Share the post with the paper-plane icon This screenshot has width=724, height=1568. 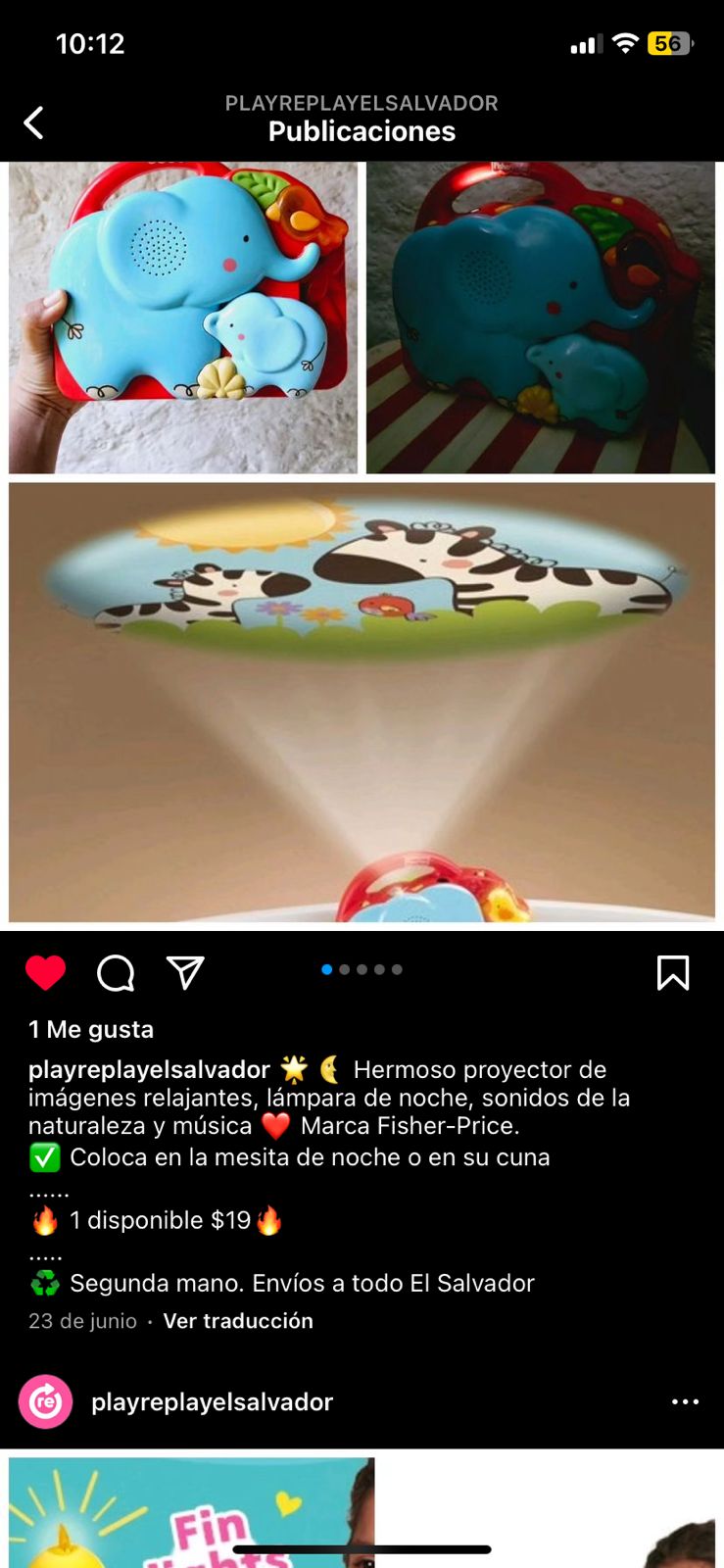(185, 972)
